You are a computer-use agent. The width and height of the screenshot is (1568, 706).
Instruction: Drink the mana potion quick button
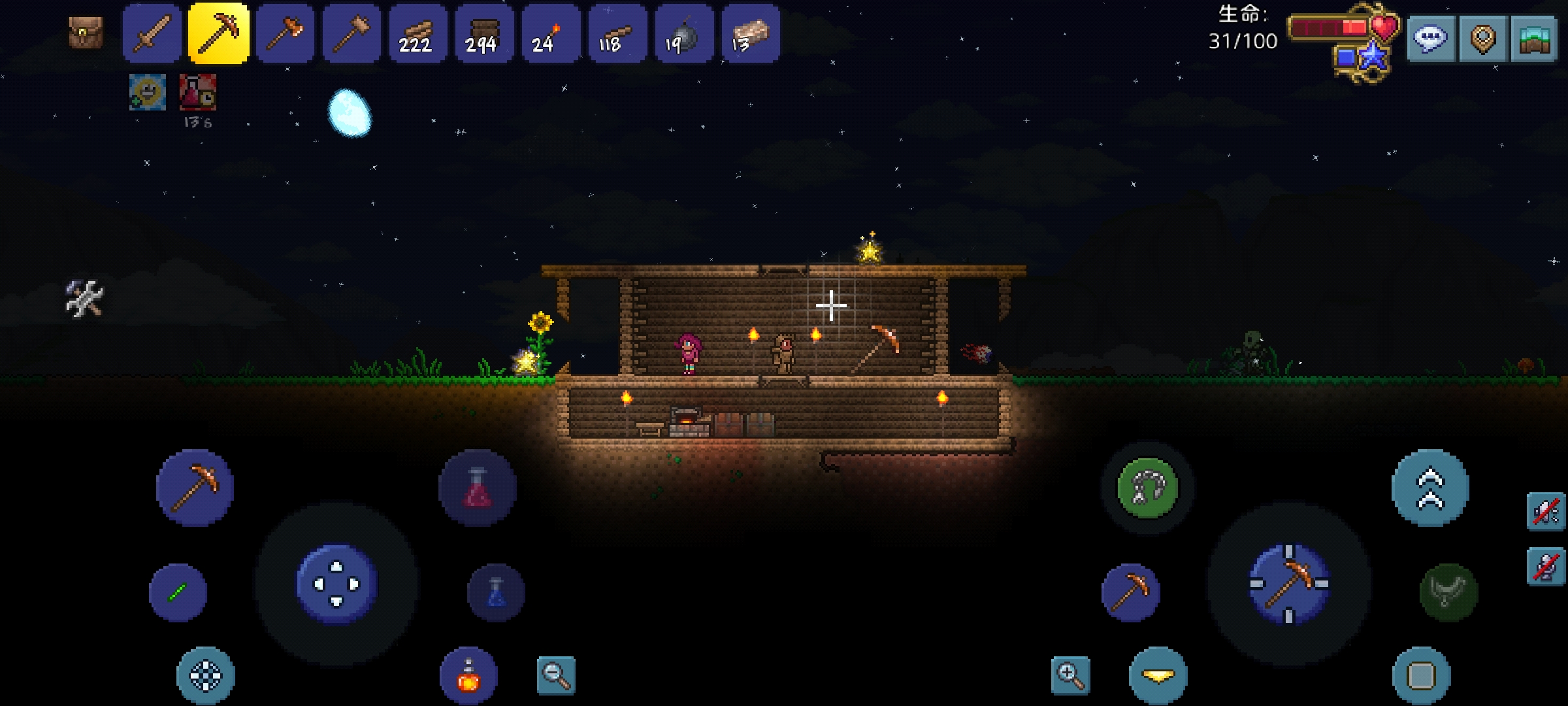pyautogui.click(x=496, y=592)
